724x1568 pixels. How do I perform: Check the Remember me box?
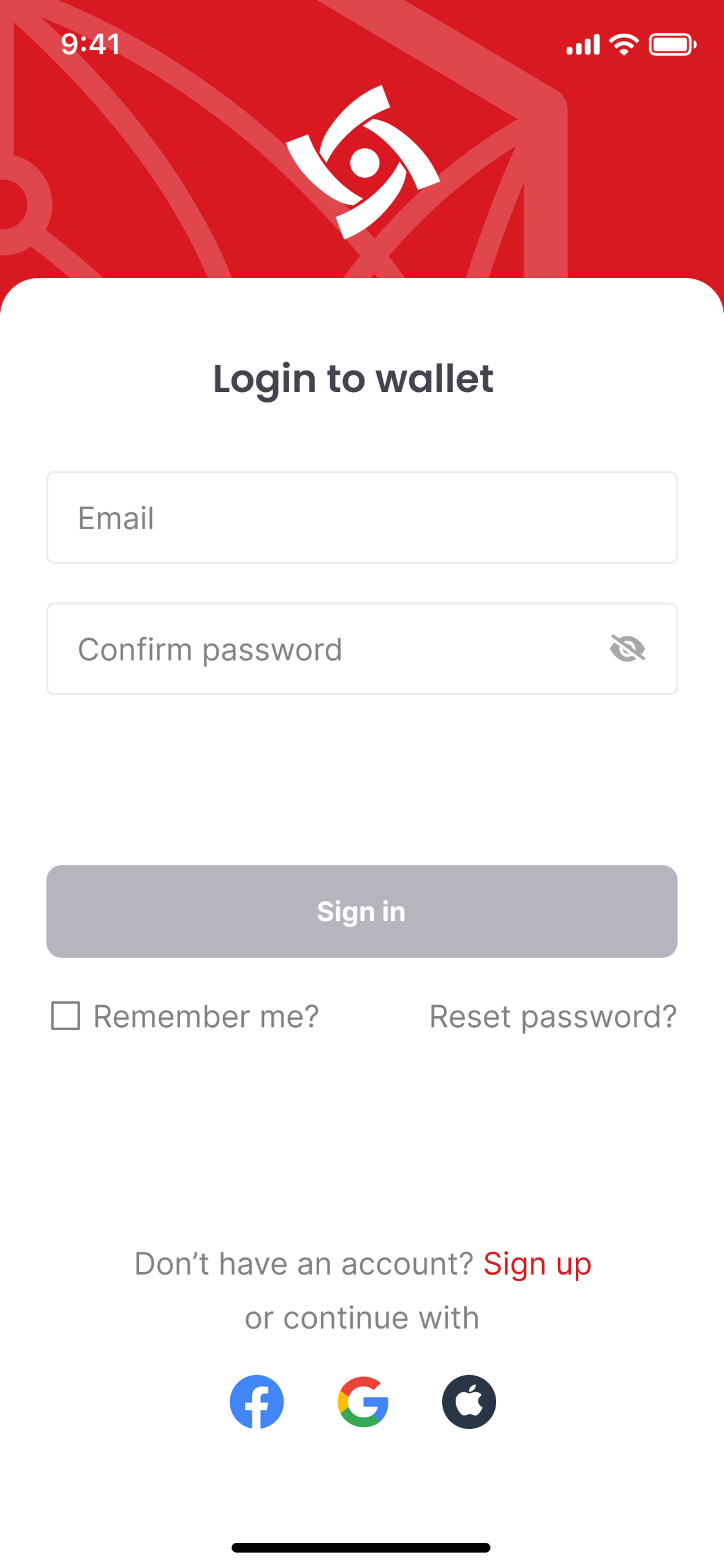(x=66, y=1016)
